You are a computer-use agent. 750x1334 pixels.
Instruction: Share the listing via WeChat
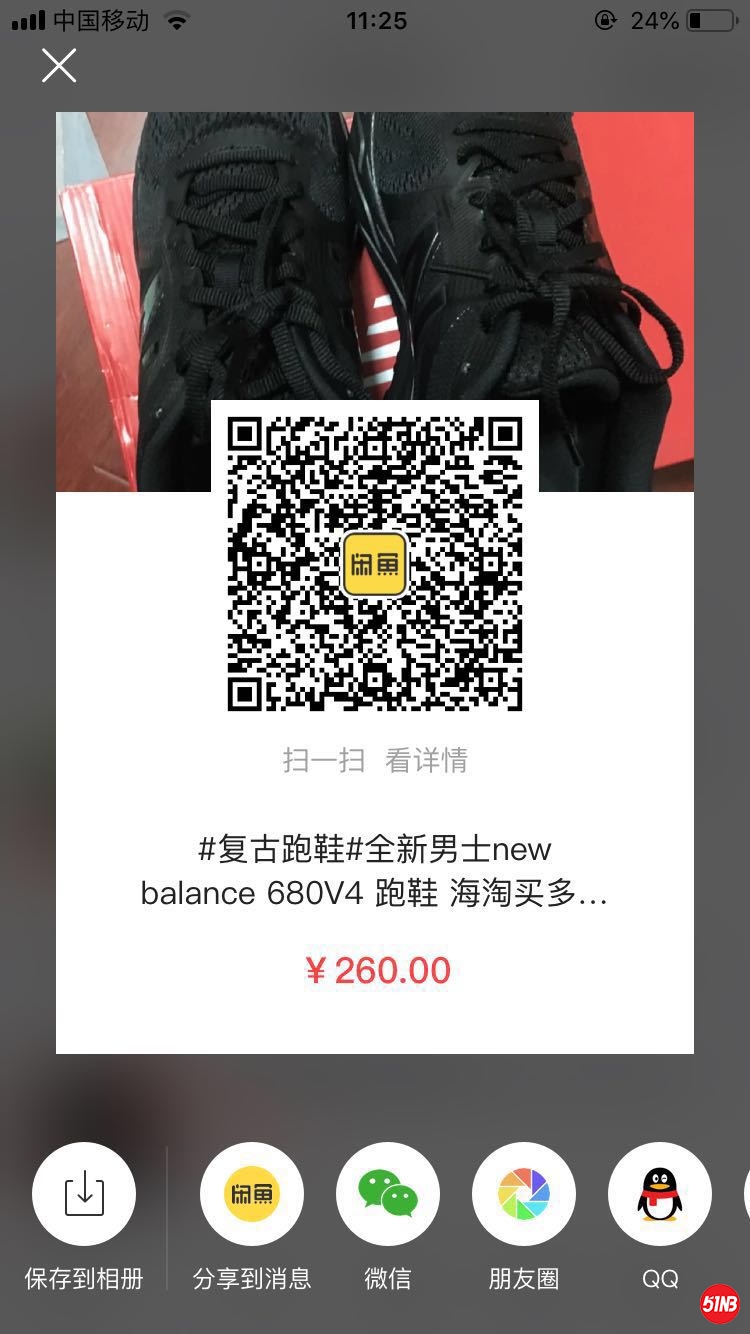(388, 1194)
